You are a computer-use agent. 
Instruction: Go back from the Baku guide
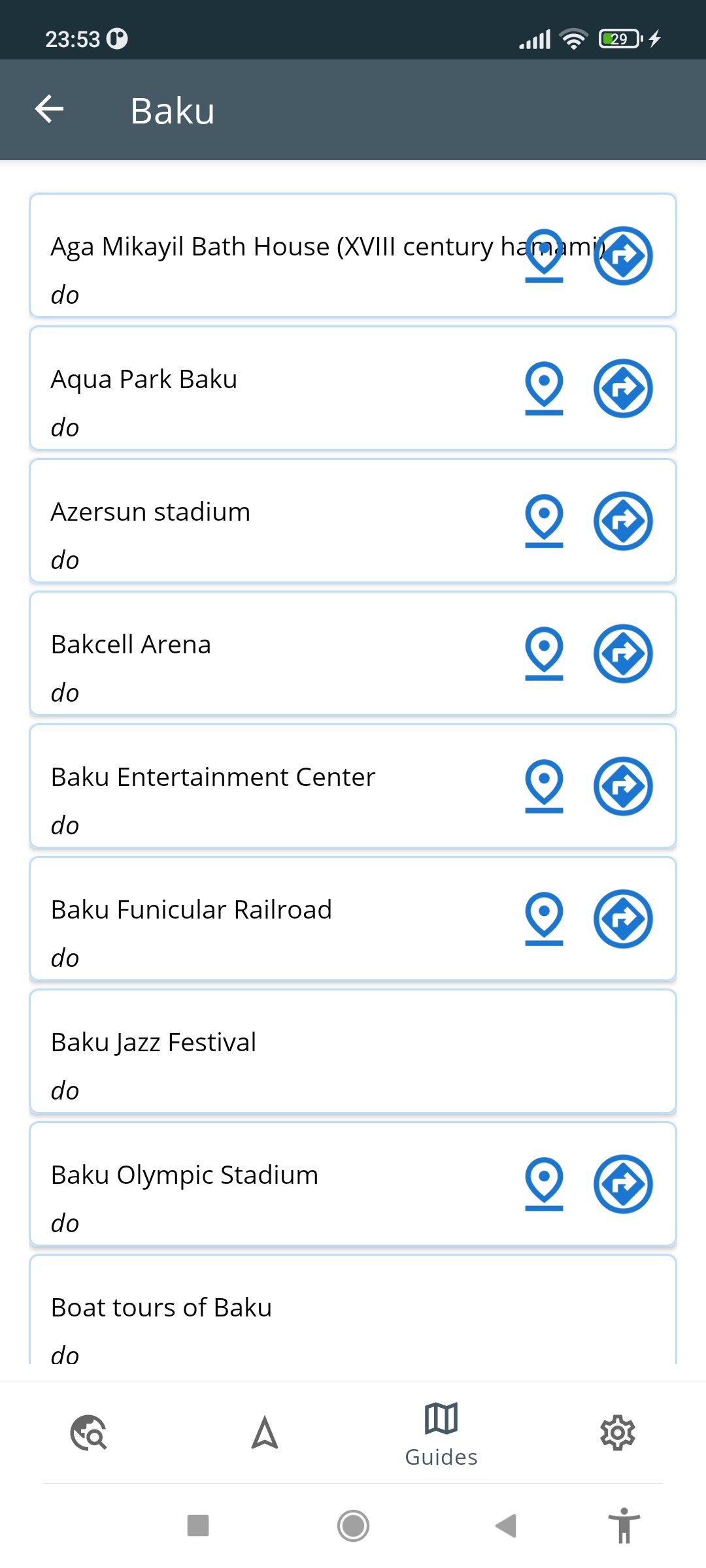click(x=50, y=109)
